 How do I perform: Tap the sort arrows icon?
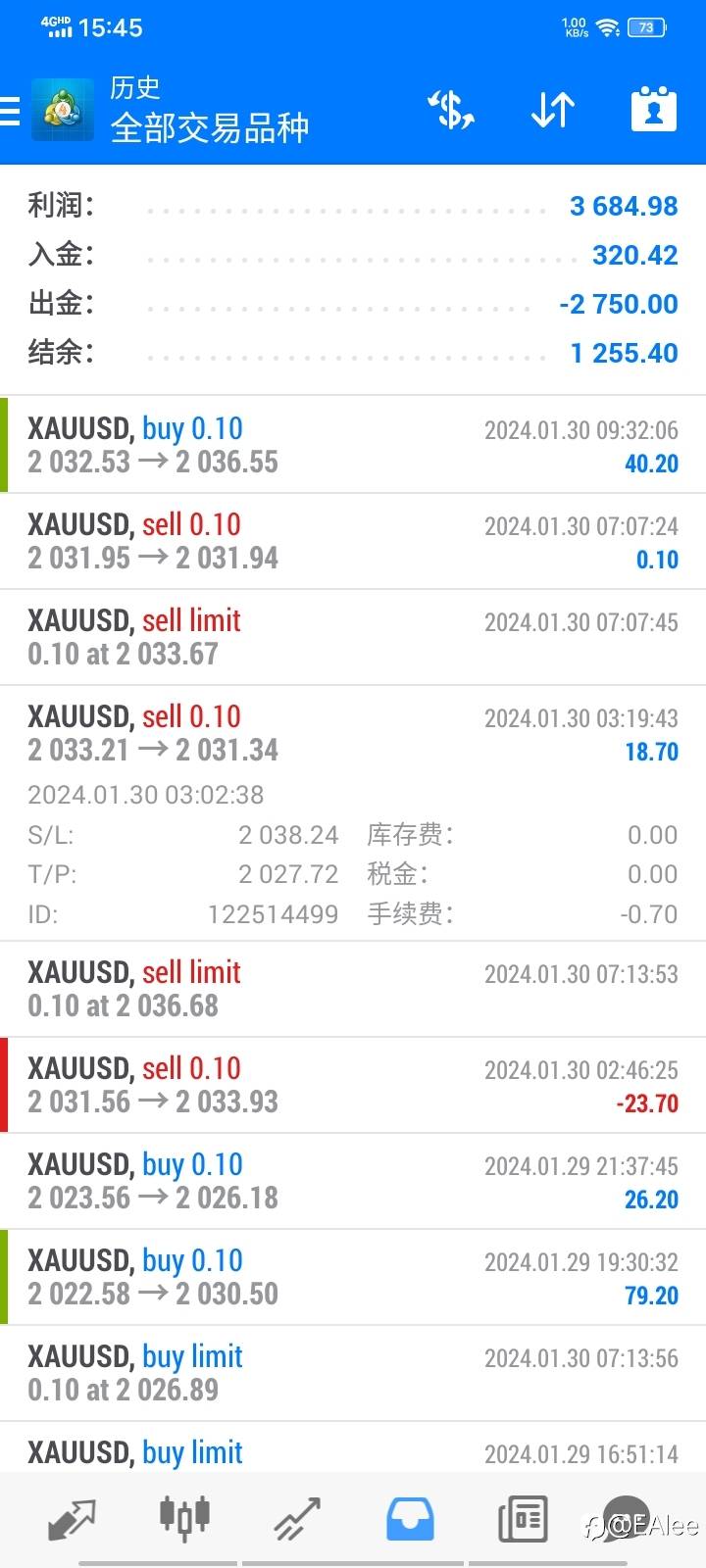[553, 110]
